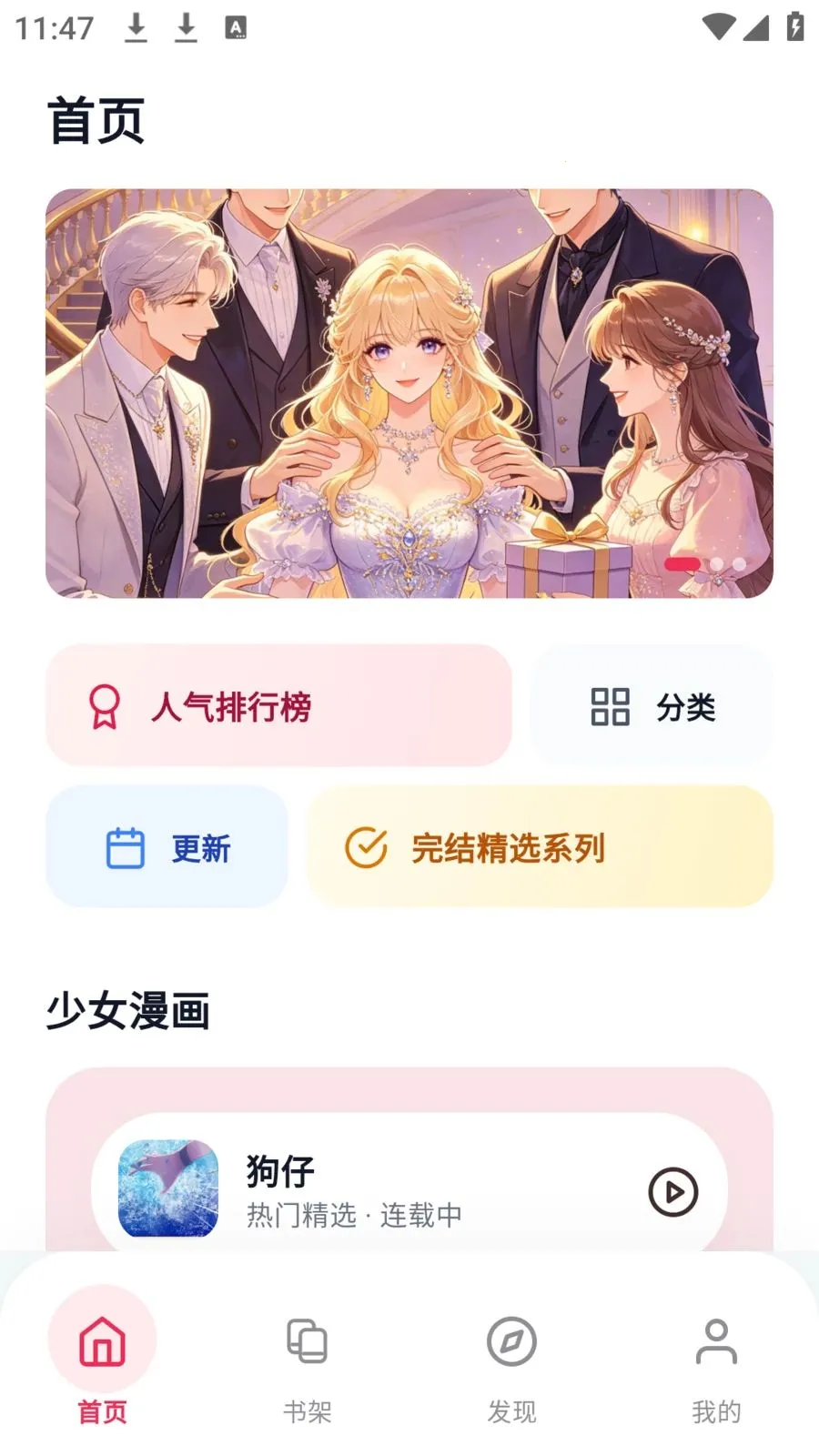Browse the 完结精选系列 collection

(x=541, y=848)
